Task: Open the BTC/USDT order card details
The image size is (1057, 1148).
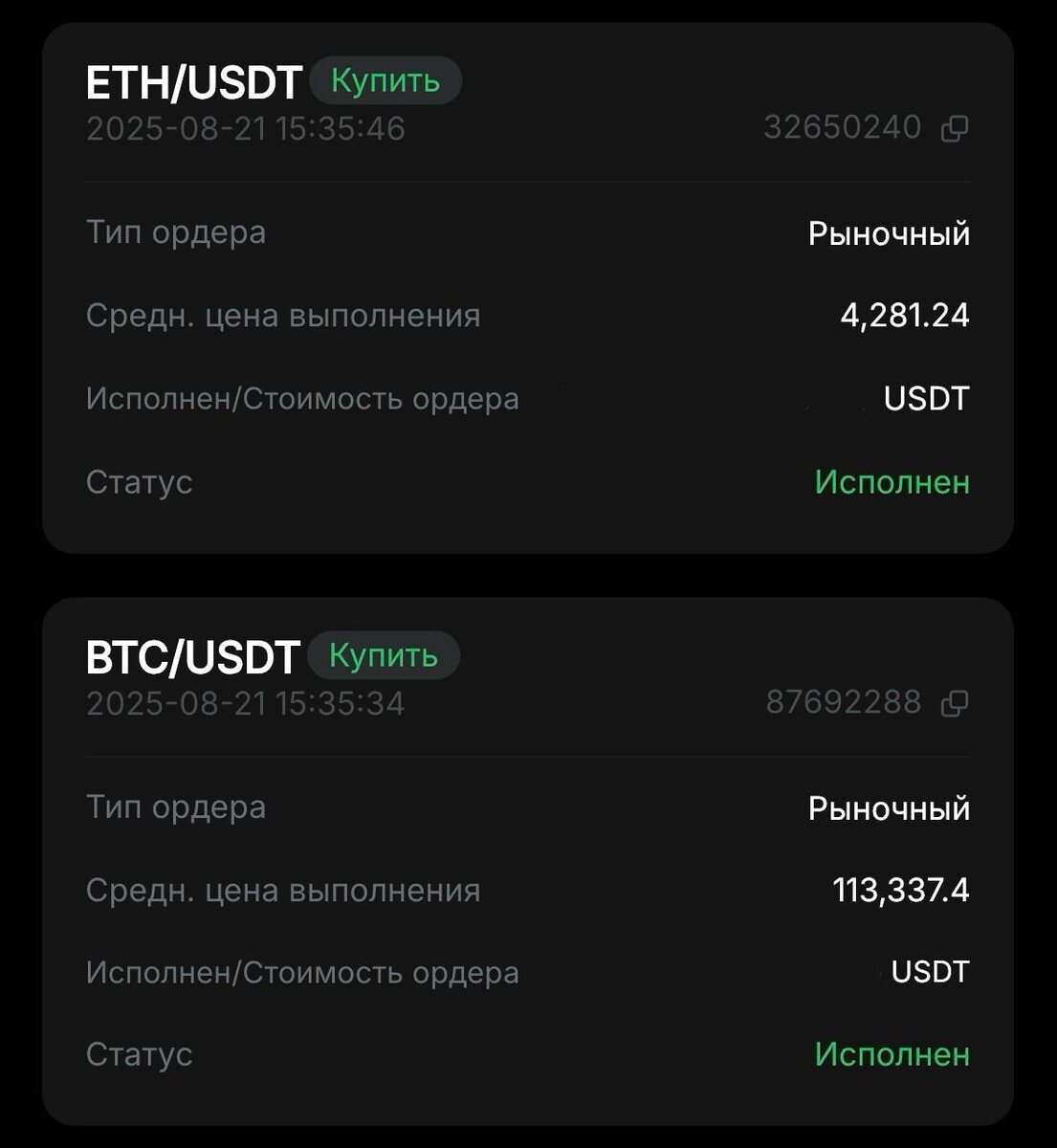Action: click(192, 658)
